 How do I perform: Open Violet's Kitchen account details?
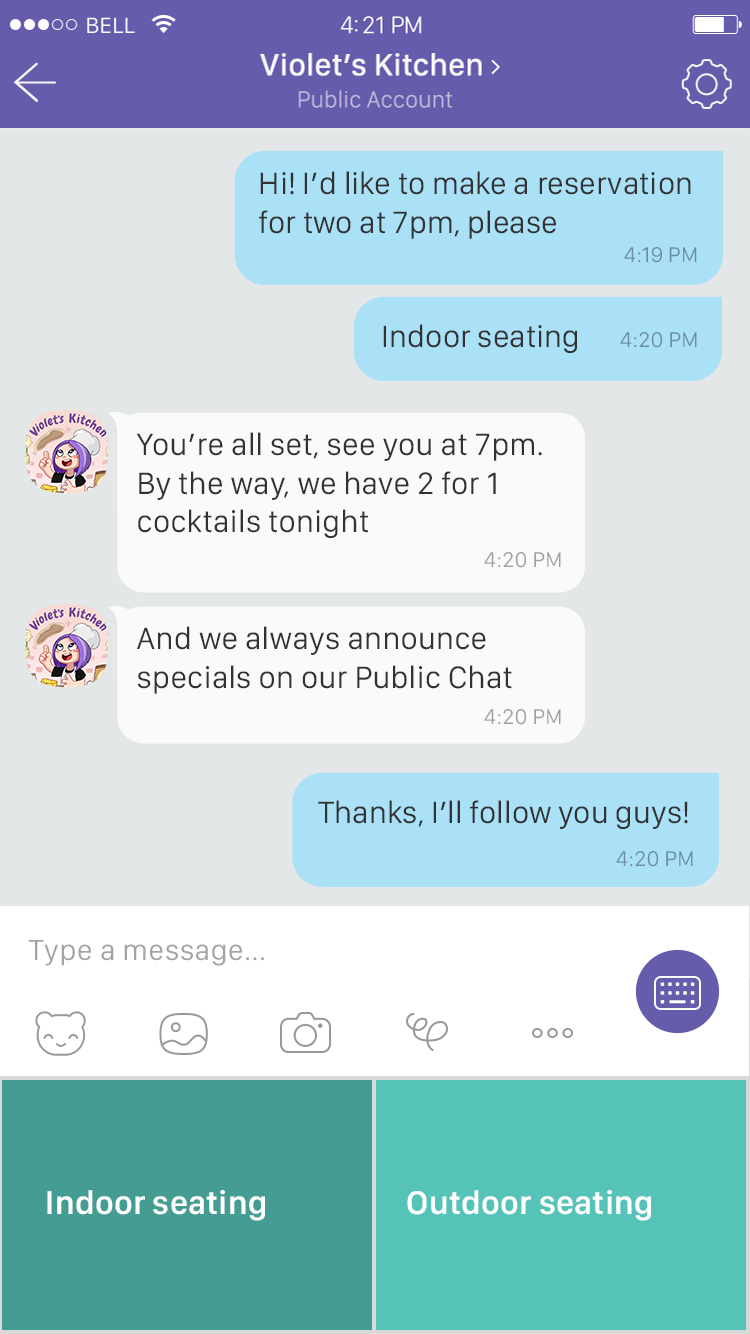(379, 66)
